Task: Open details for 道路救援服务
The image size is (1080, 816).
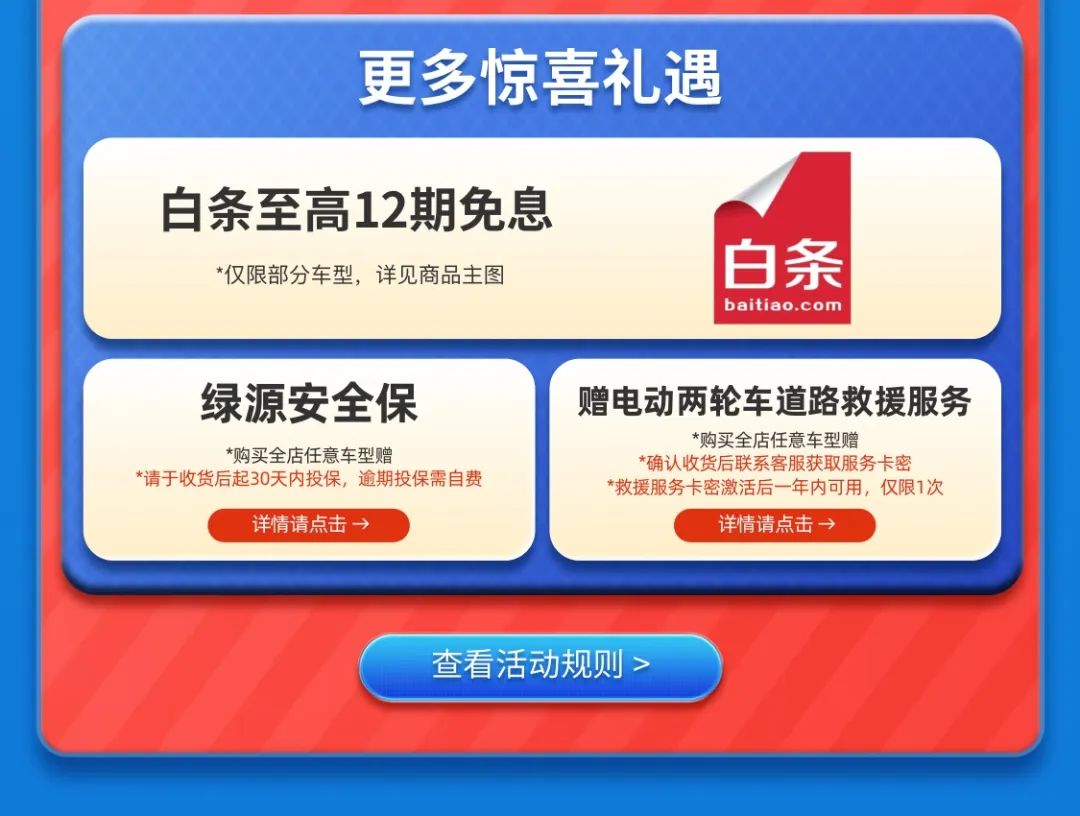Action: click(x=774, y=525)
